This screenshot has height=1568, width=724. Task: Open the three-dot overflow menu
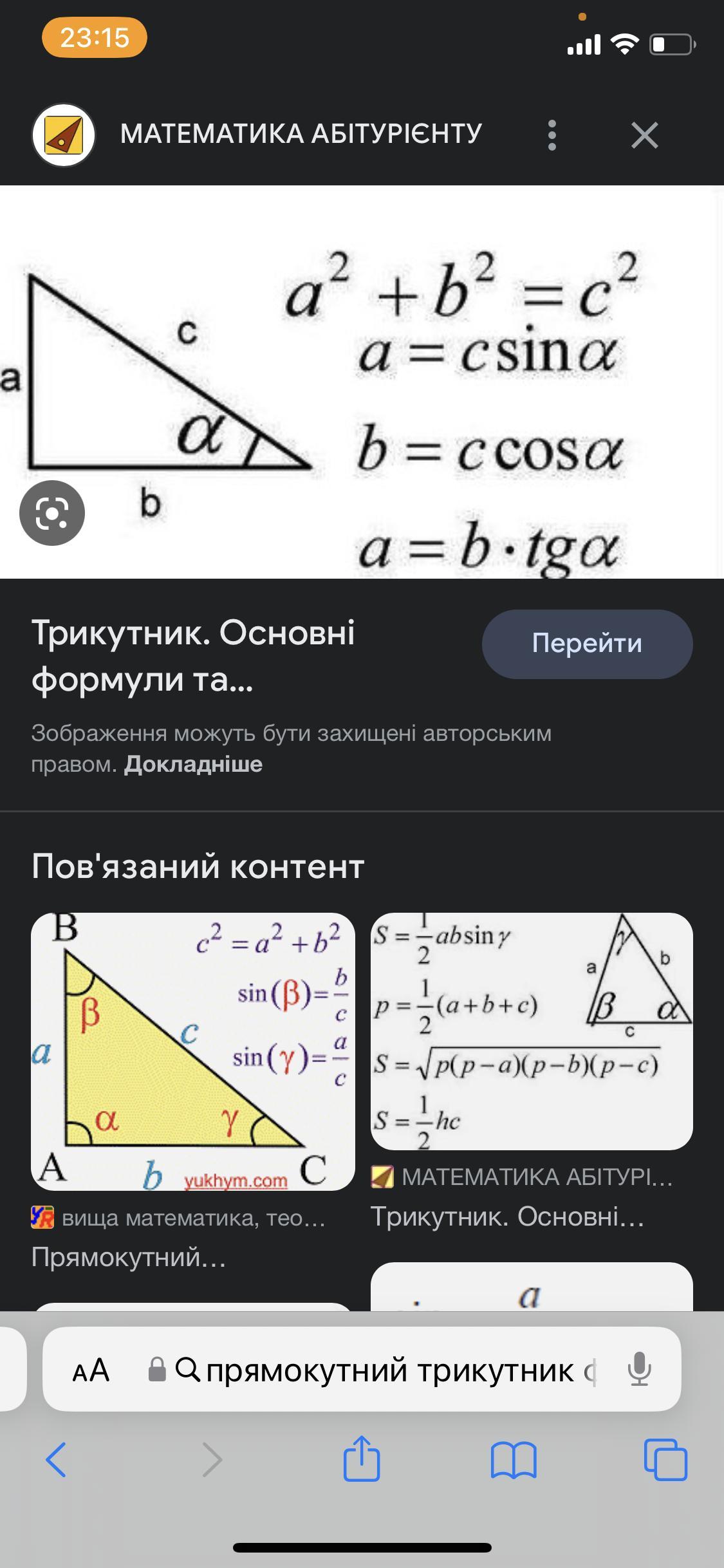[552, 135]
